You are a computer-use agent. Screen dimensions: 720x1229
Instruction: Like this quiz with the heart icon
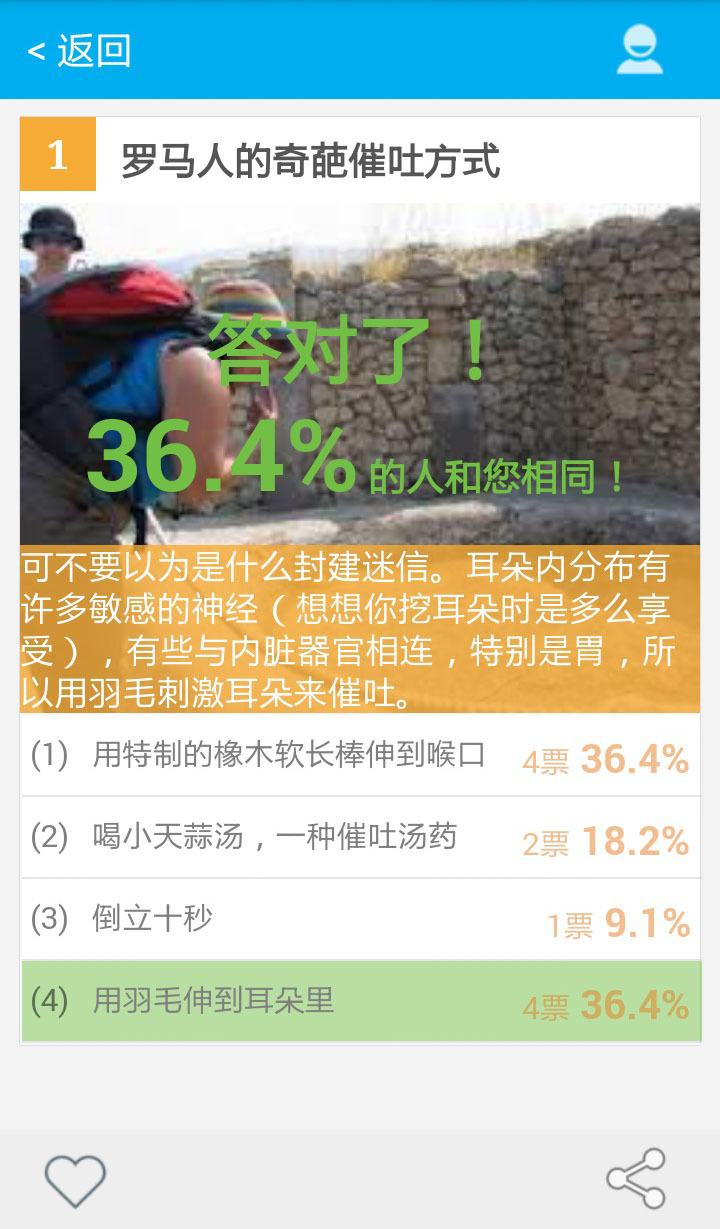[x=75, y=1179]
